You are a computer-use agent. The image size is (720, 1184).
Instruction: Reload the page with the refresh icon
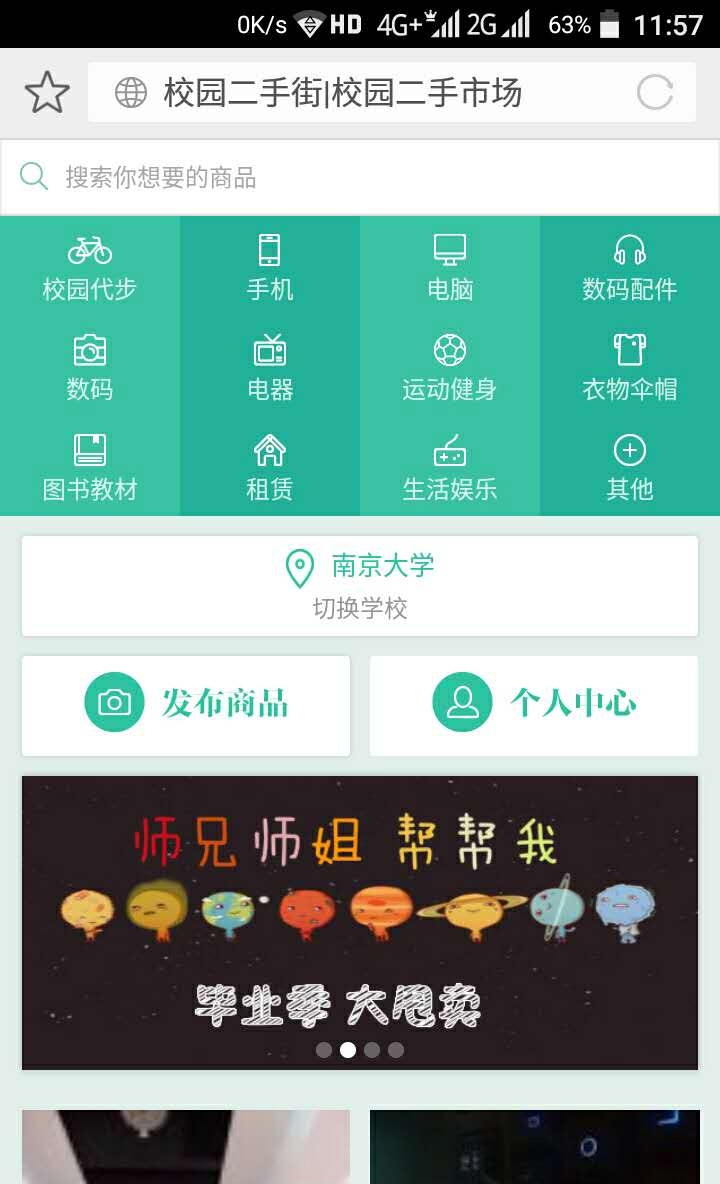(x=655, y=93)
